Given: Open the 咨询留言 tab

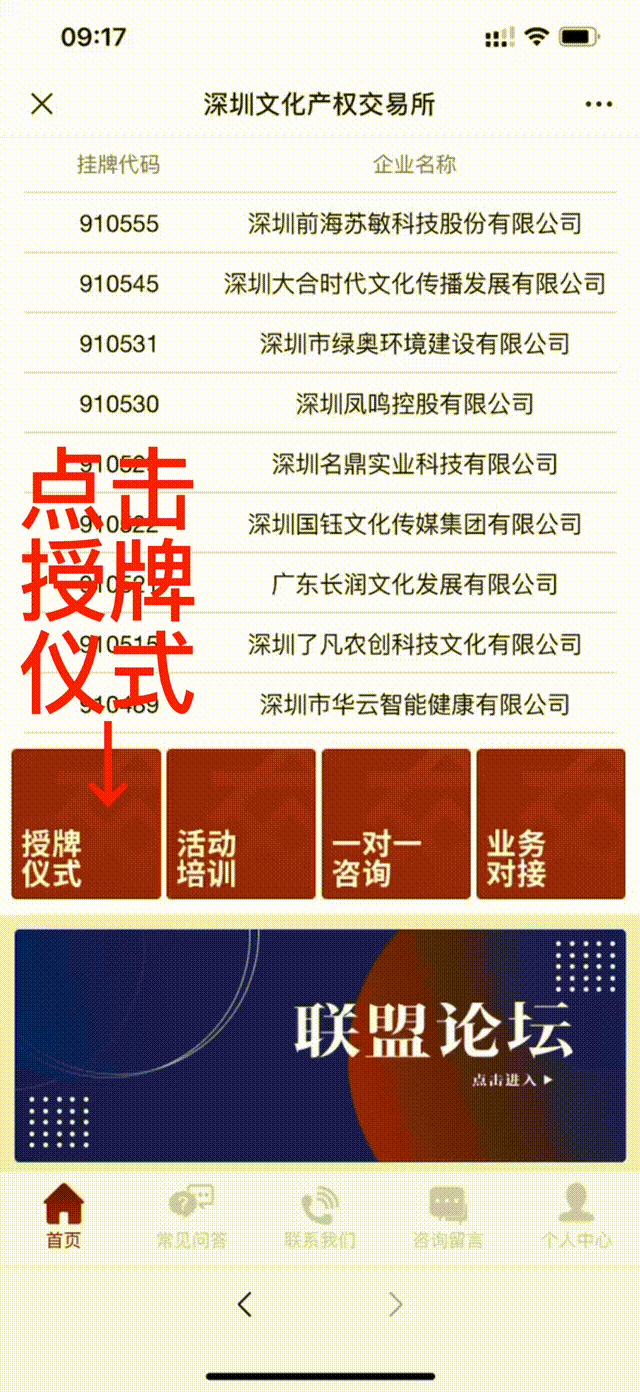Looking at the screenshot, I should [x=448, y=1217].
